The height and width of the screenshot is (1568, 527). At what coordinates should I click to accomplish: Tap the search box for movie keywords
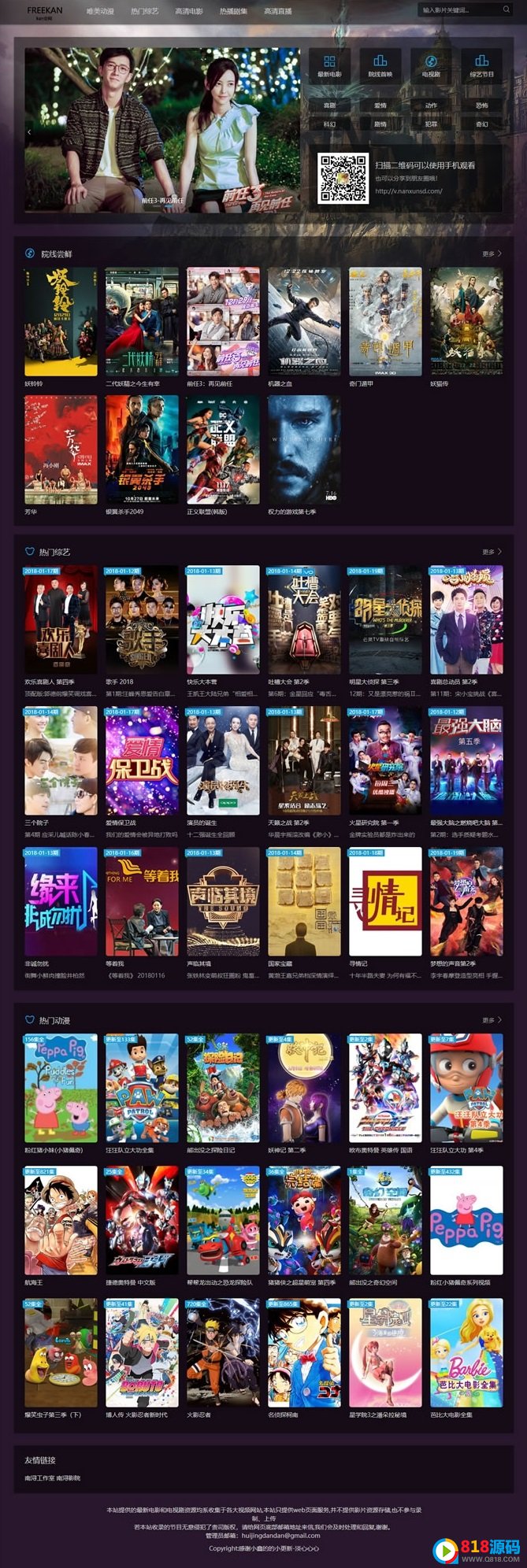tap(458, 10)
